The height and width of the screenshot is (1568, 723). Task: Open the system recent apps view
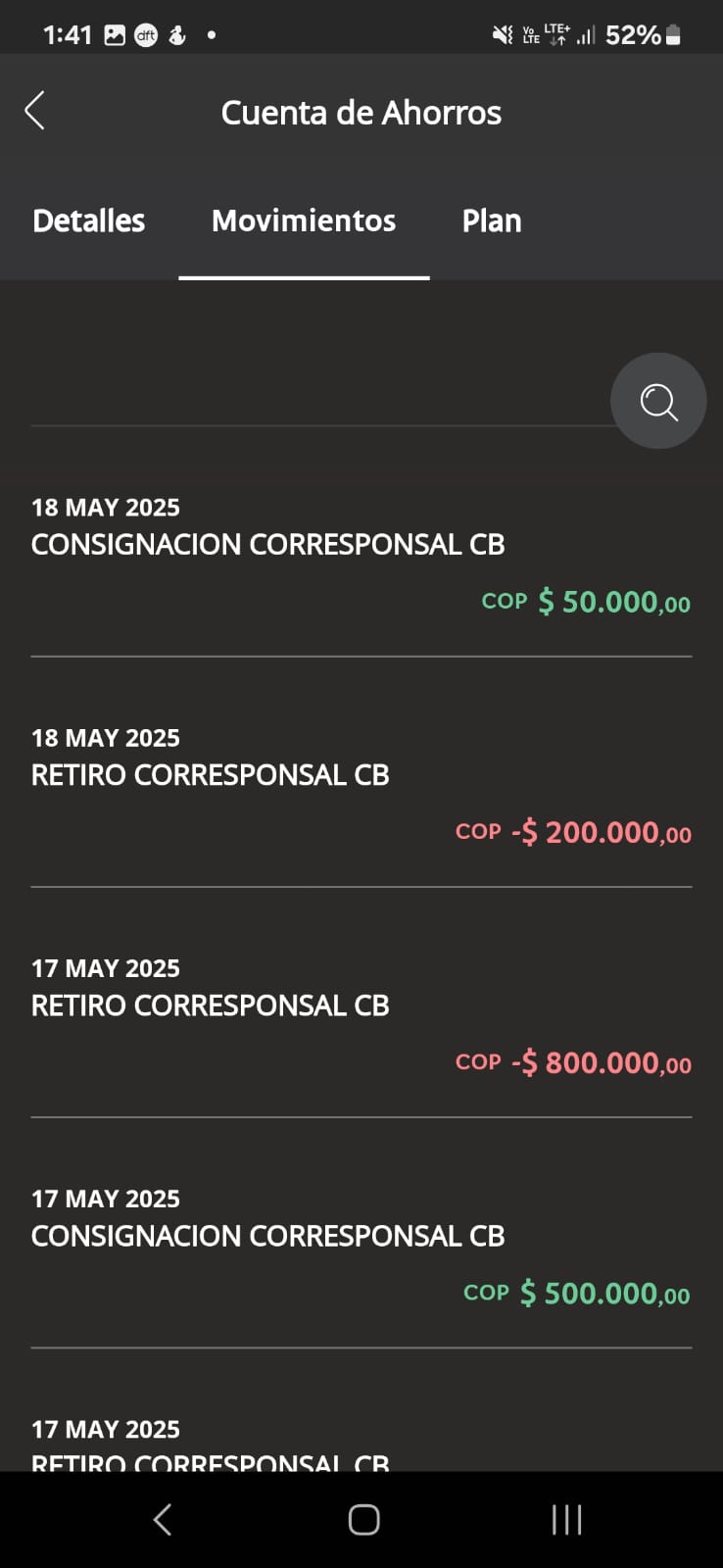[x=566, y=1519]
